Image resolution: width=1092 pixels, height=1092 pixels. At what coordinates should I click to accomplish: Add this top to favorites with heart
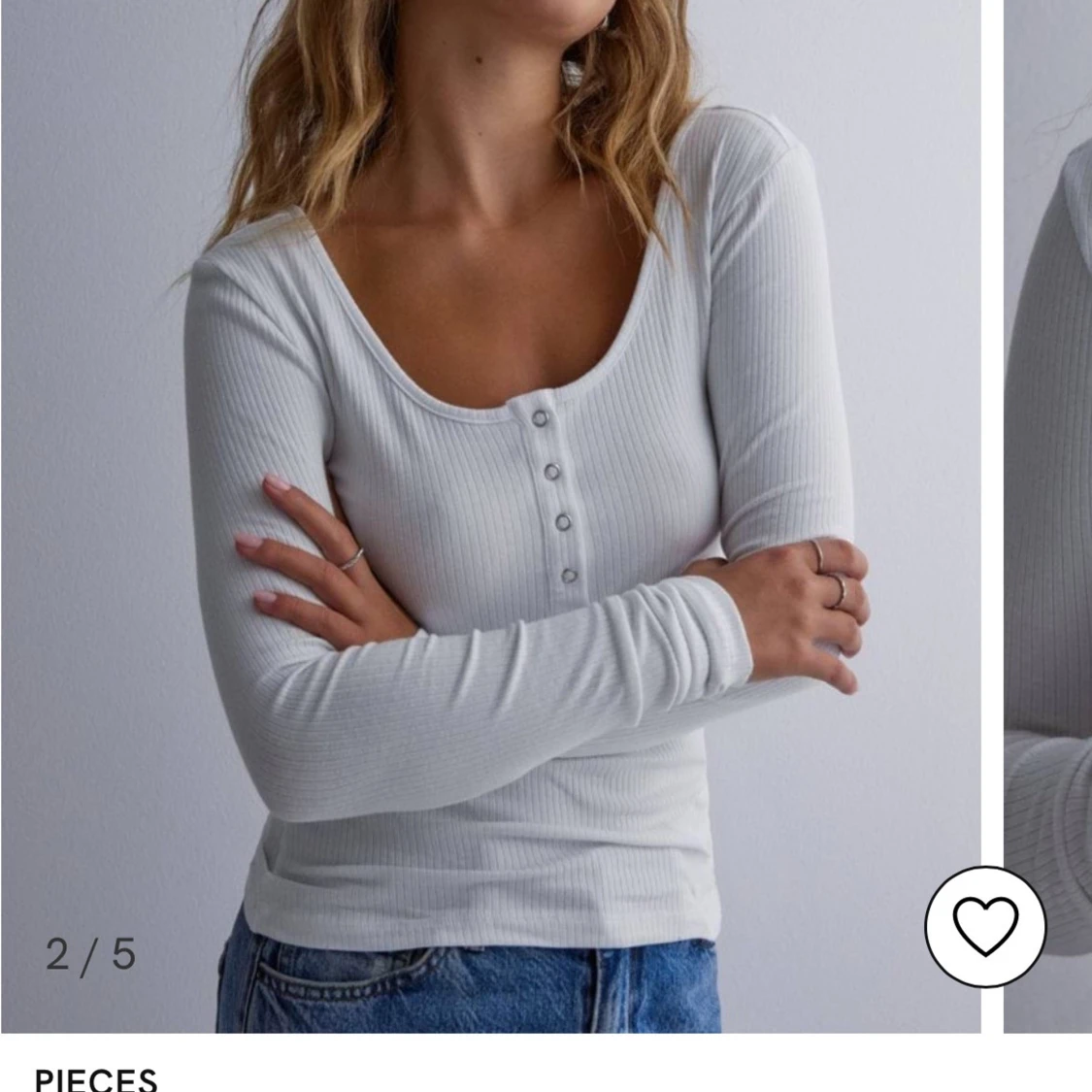(985, 926)
